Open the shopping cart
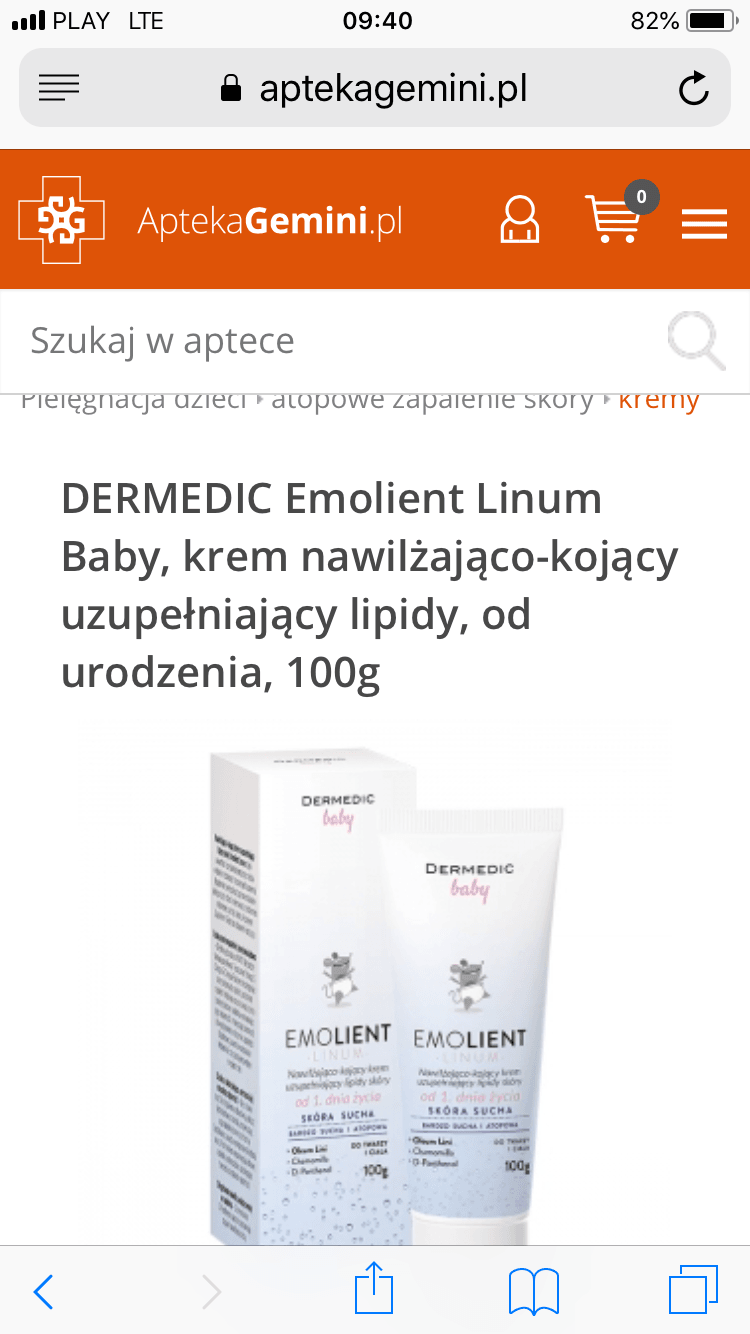The height and width of the screenshot is (1334, 750). pos(614,218)
